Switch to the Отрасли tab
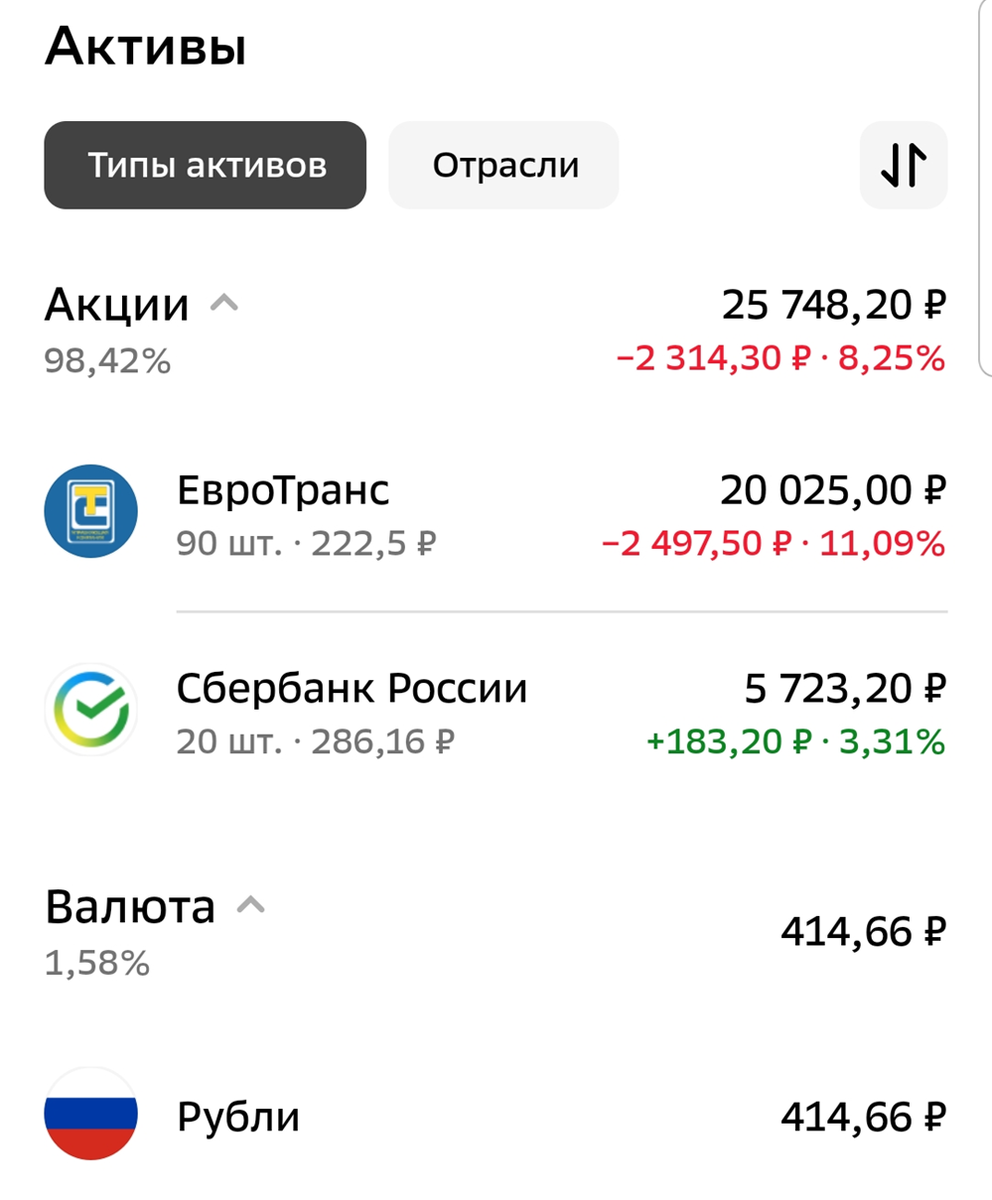This screenshot has width=992, height=1200. [504, 166]
